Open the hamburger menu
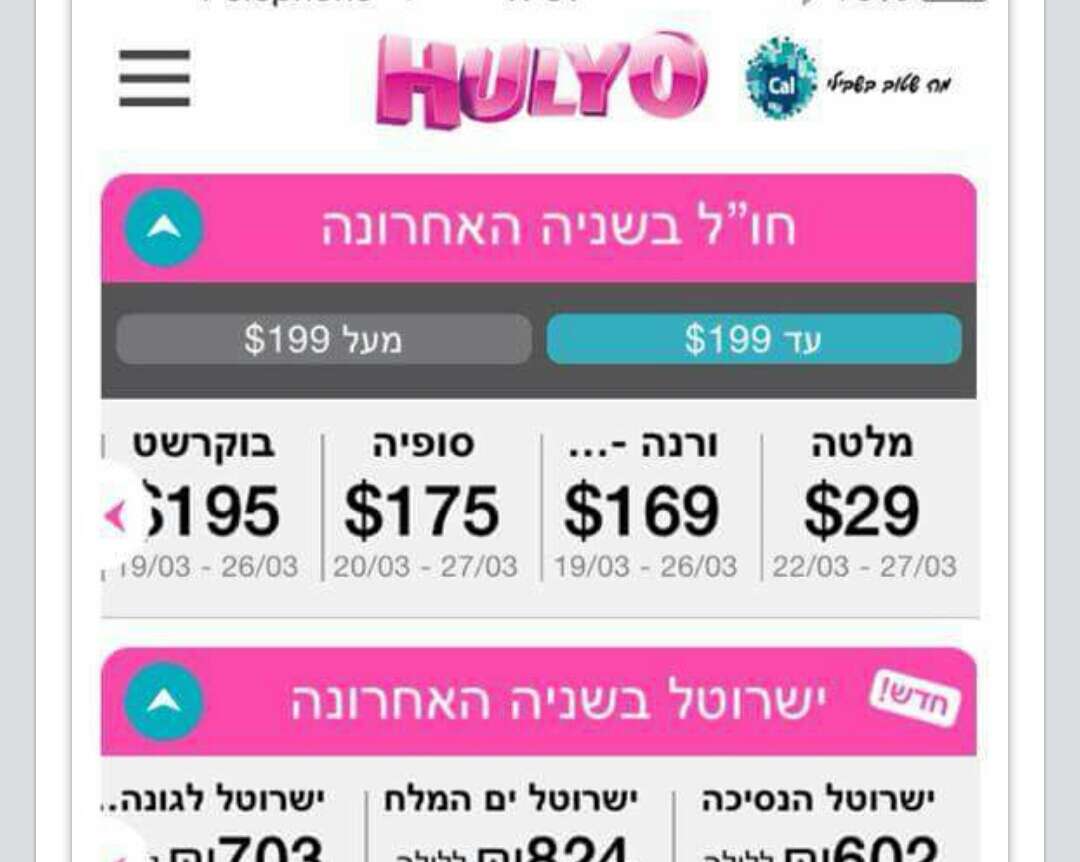 (154, 78)
